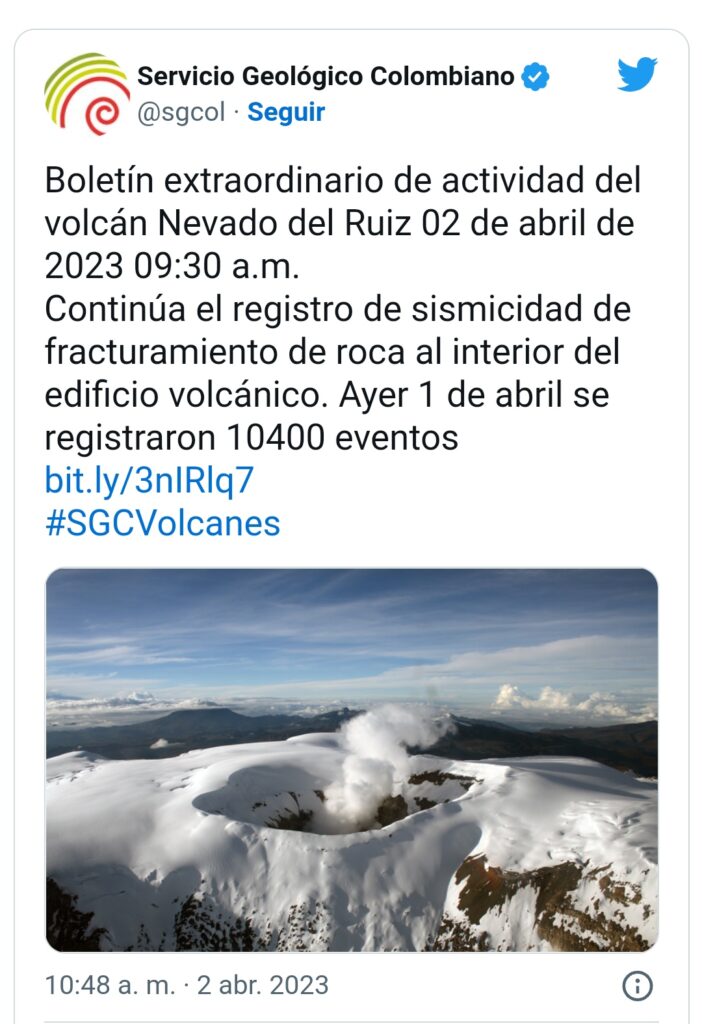The width and height of the screenshot is (702, 1024).
Task: Tap the Servicio Geológico Colombiano avatar
Action: coord(86,94)
